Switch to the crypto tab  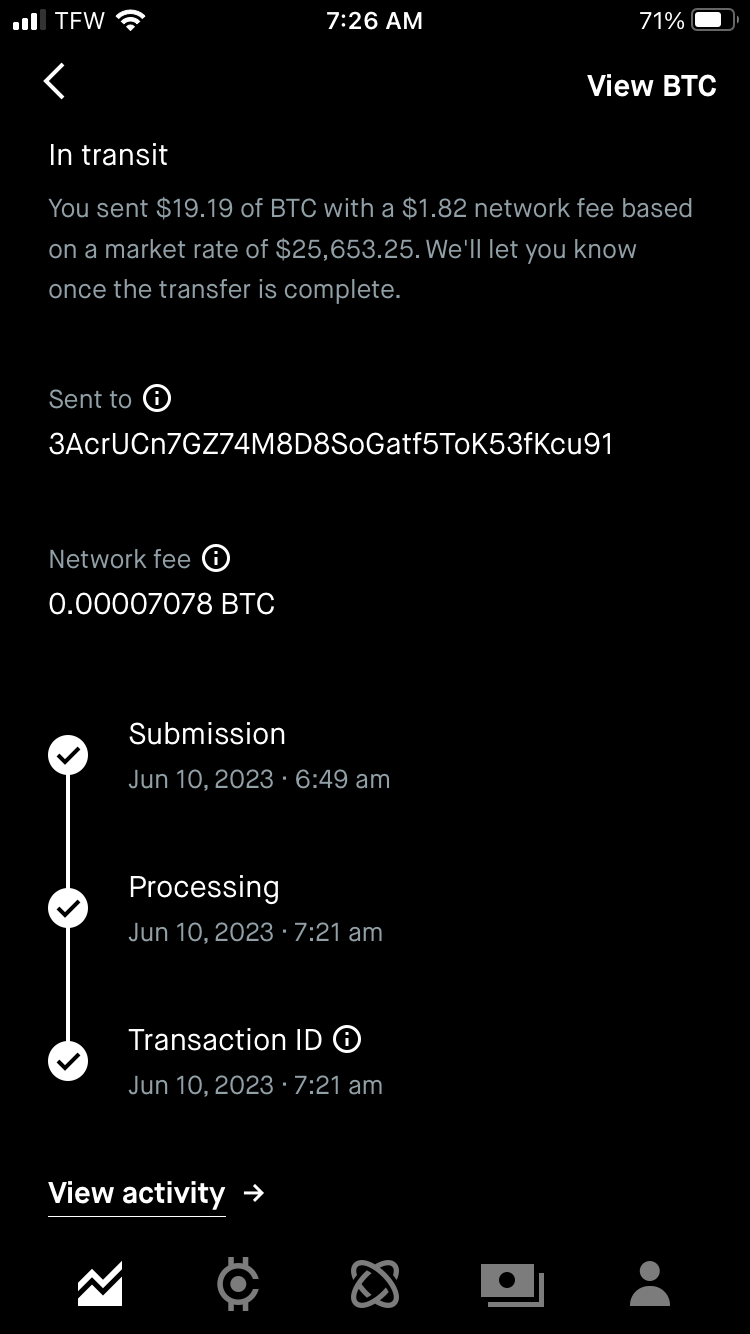238,1284
